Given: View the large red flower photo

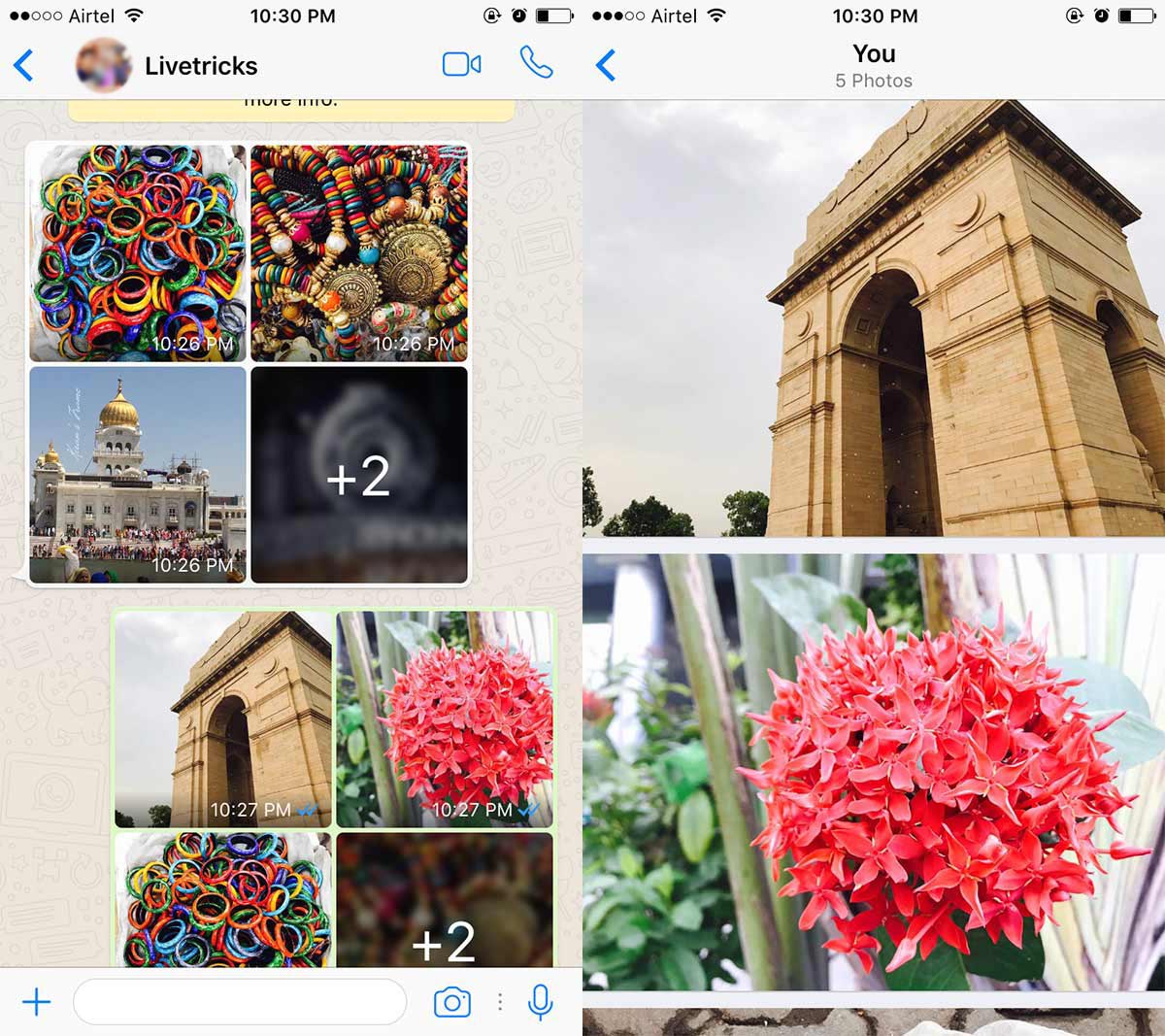Looking at the screenshot, I should click(874, 772).
